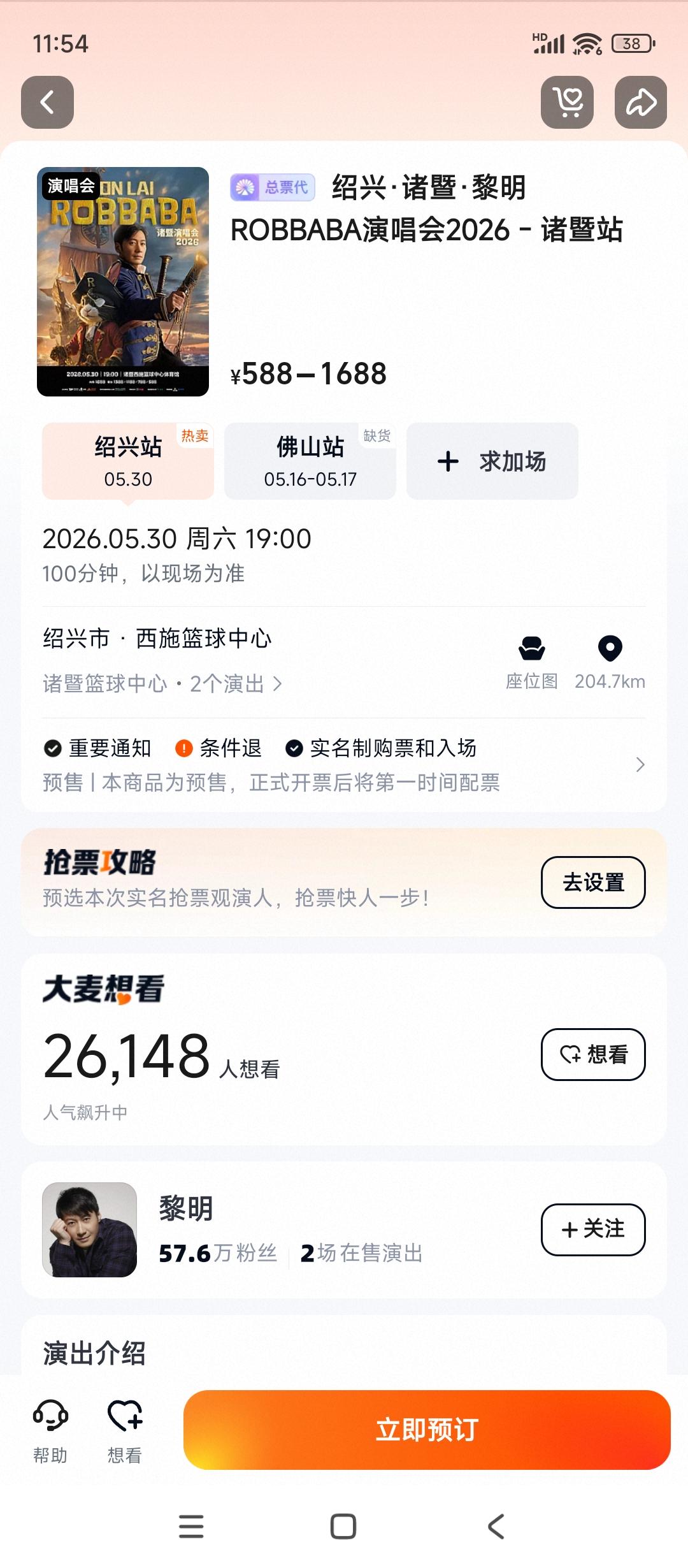Tap the 总票代 badge next to the title
Image resolution: width=688 pixels, height=1568 pixels.
[274, 187]
